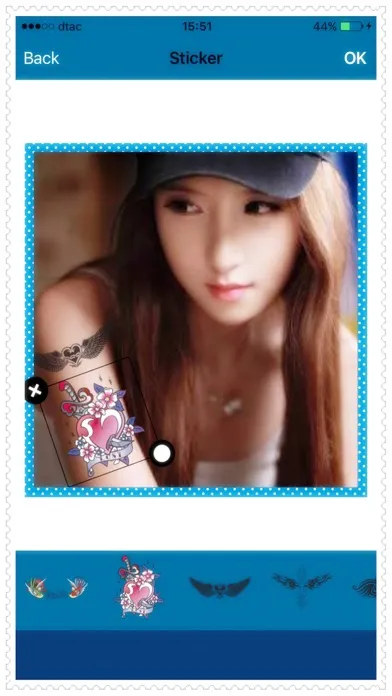Remove the heart sticker with the X handle
This screenshot has height=696, width=392.
[x=36, y=391]
